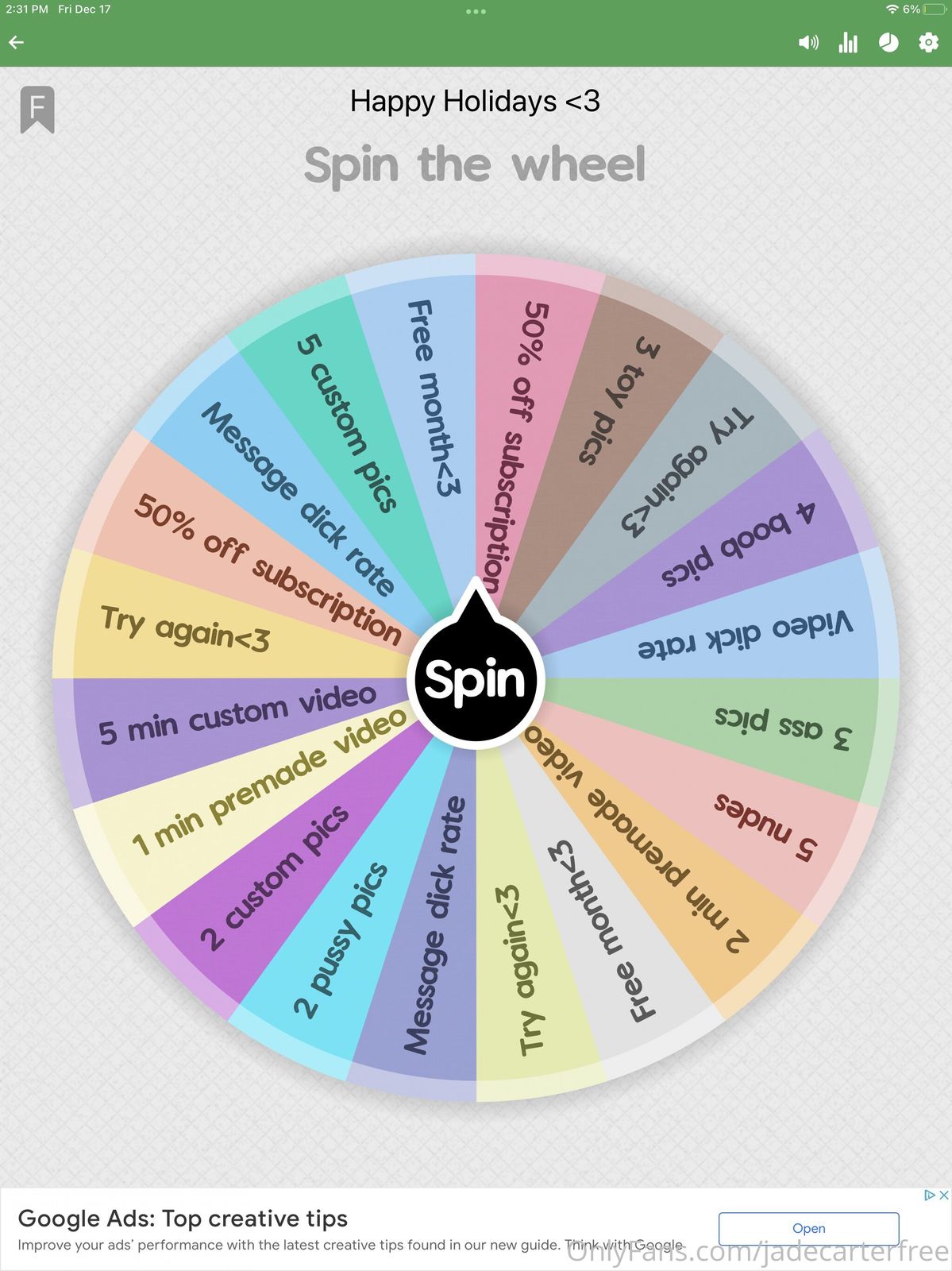
Task: Tap the F bookmark icon
Action: click(x=37, y=109)
